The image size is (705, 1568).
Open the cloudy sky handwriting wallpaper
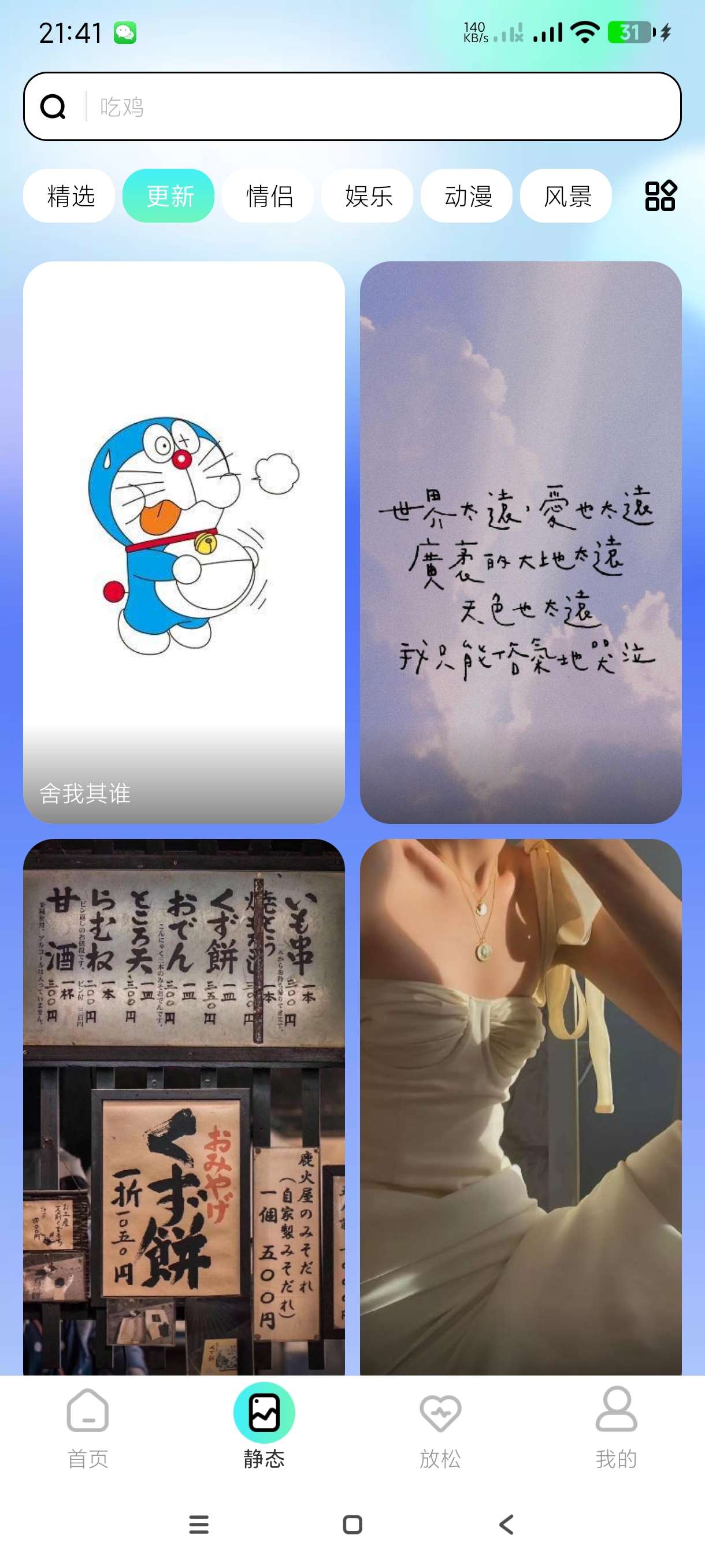[521, 542]
